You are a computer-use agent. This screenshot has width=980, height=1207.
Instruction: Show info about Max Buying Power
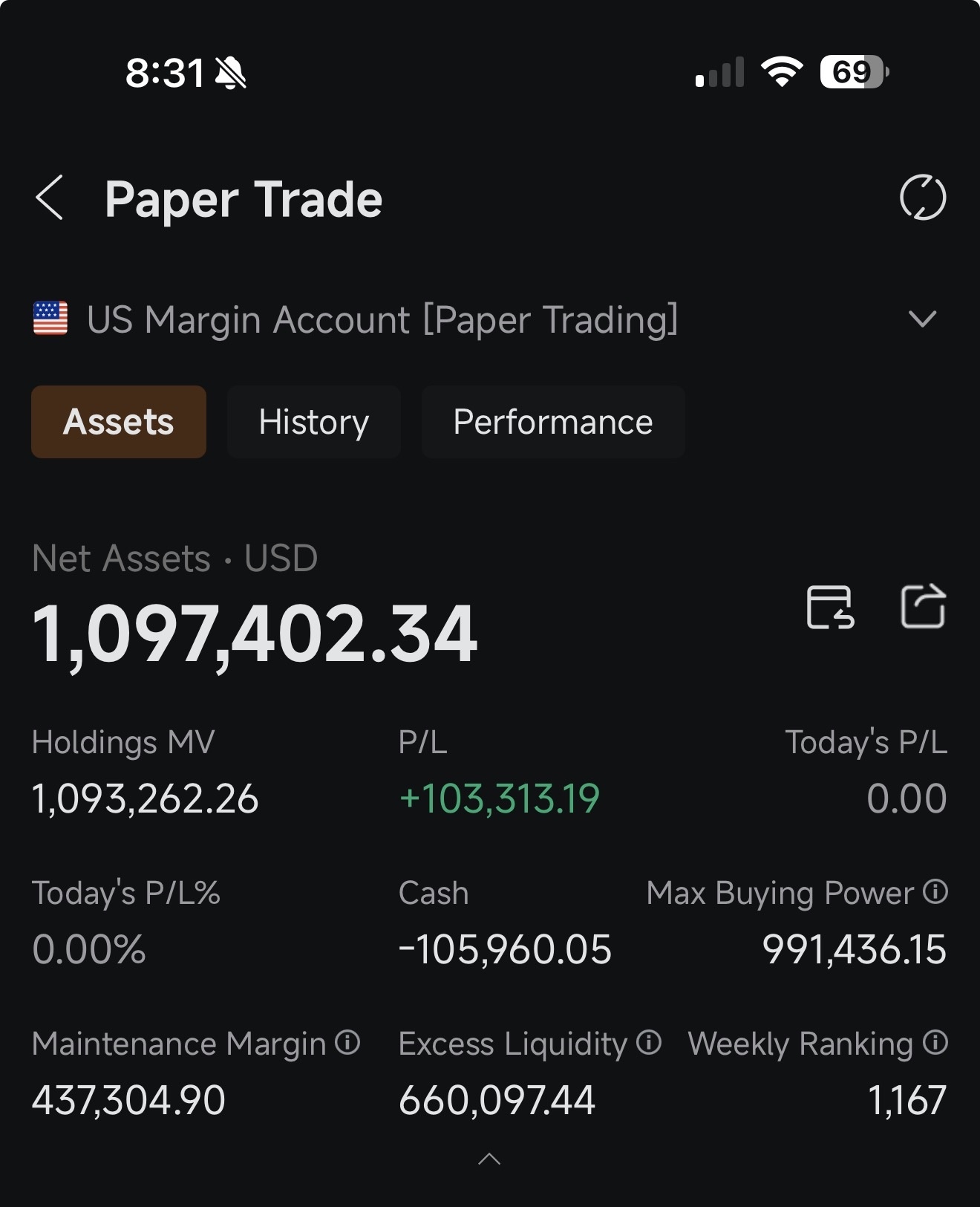935,891
